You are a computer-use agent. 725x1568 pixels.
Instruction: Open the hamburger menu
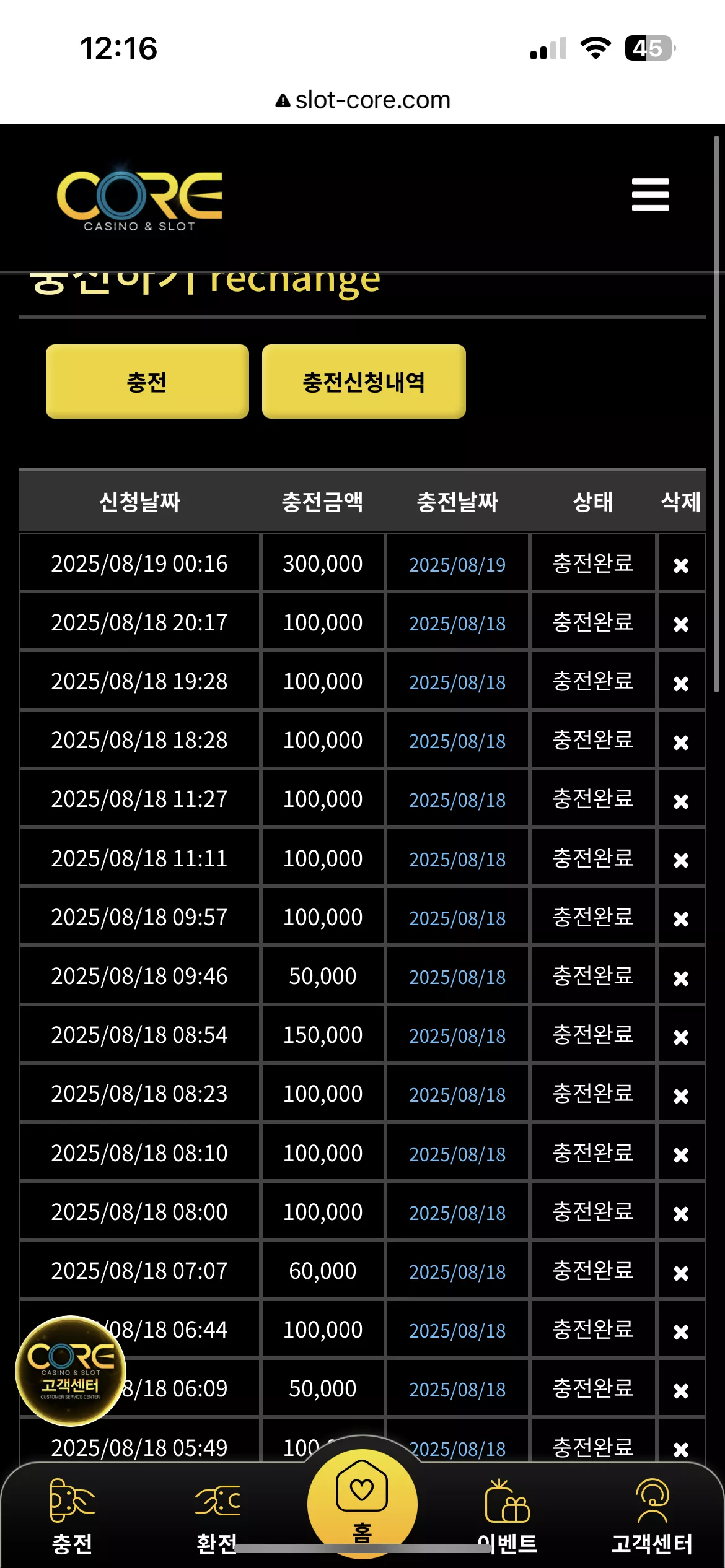click(x=650, y=194)
